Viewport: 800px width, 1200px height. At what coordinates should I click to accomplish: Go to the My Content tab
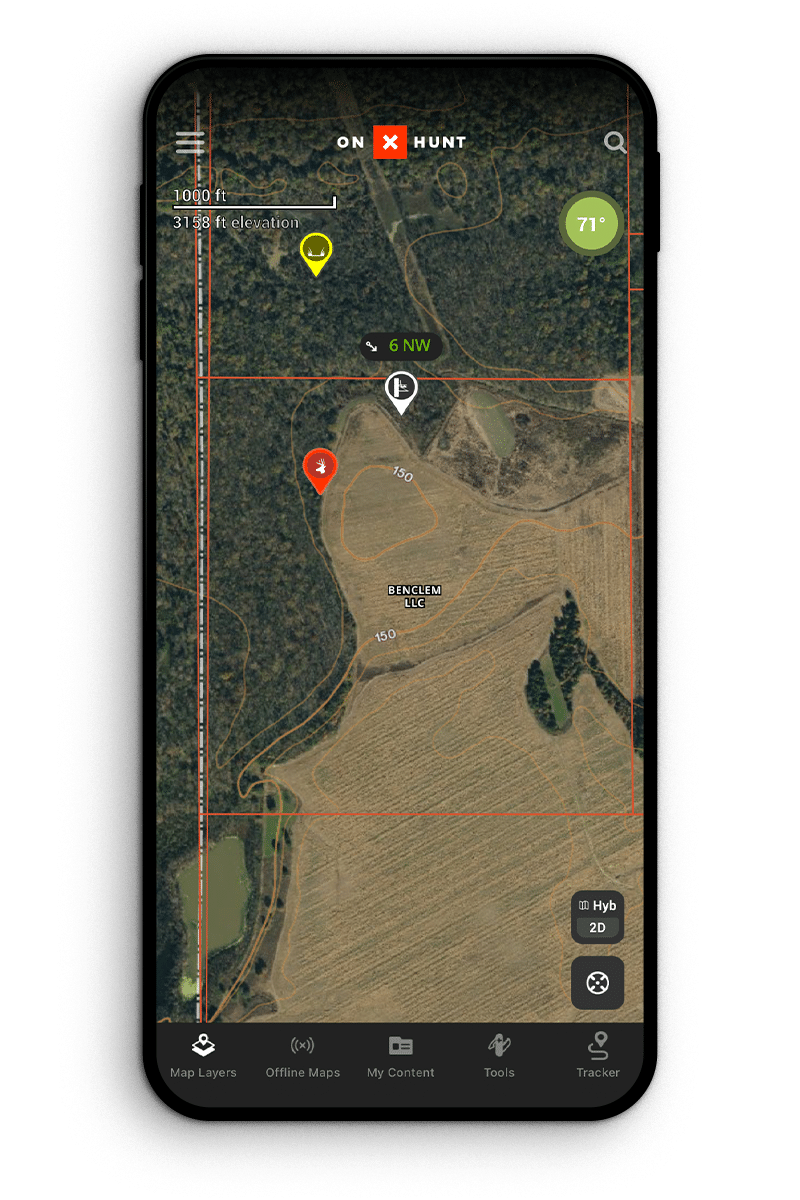[400, 1057]
